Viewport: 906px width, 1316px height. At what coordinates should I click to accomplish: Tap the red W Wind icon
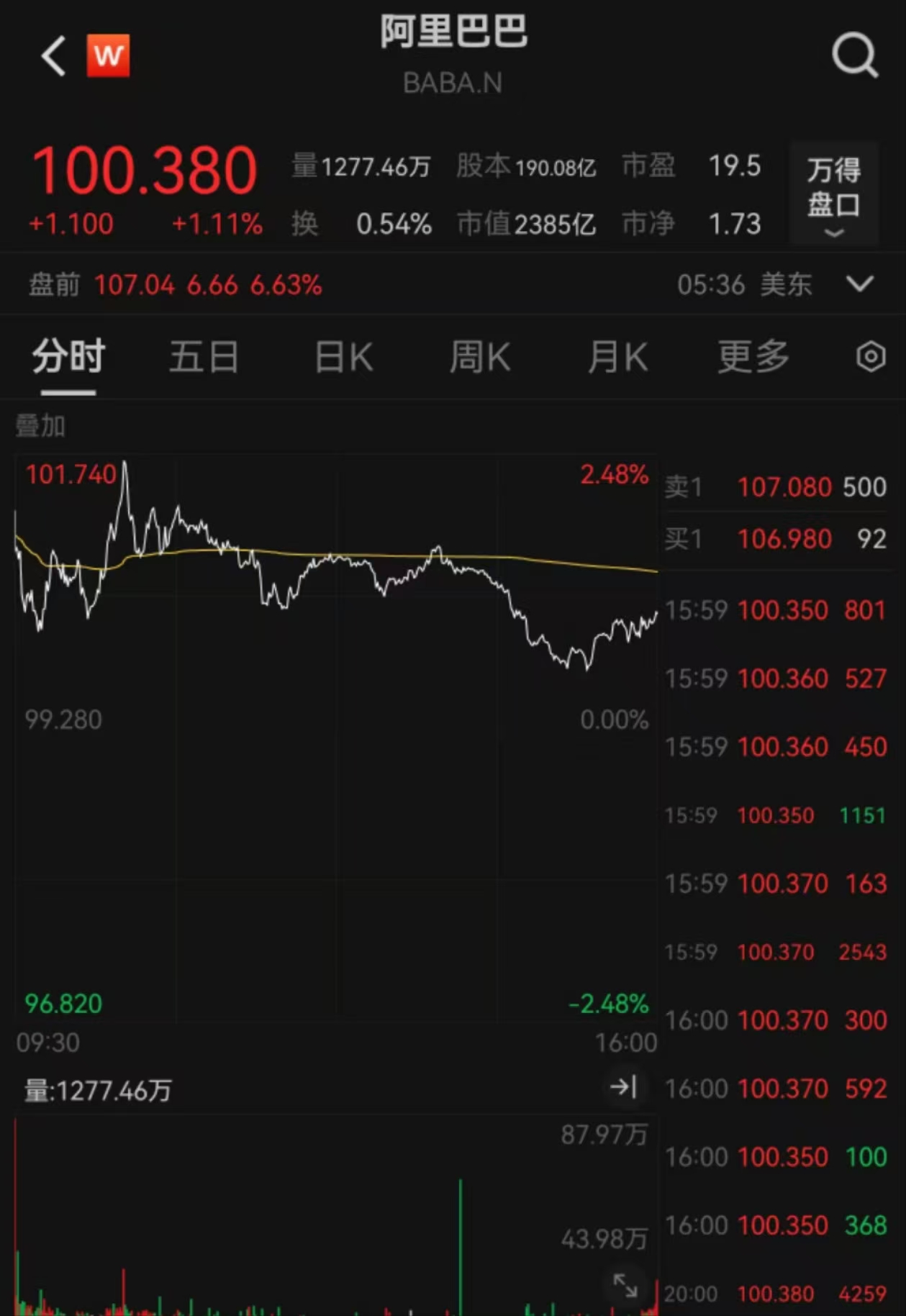(x=108, y=55)
